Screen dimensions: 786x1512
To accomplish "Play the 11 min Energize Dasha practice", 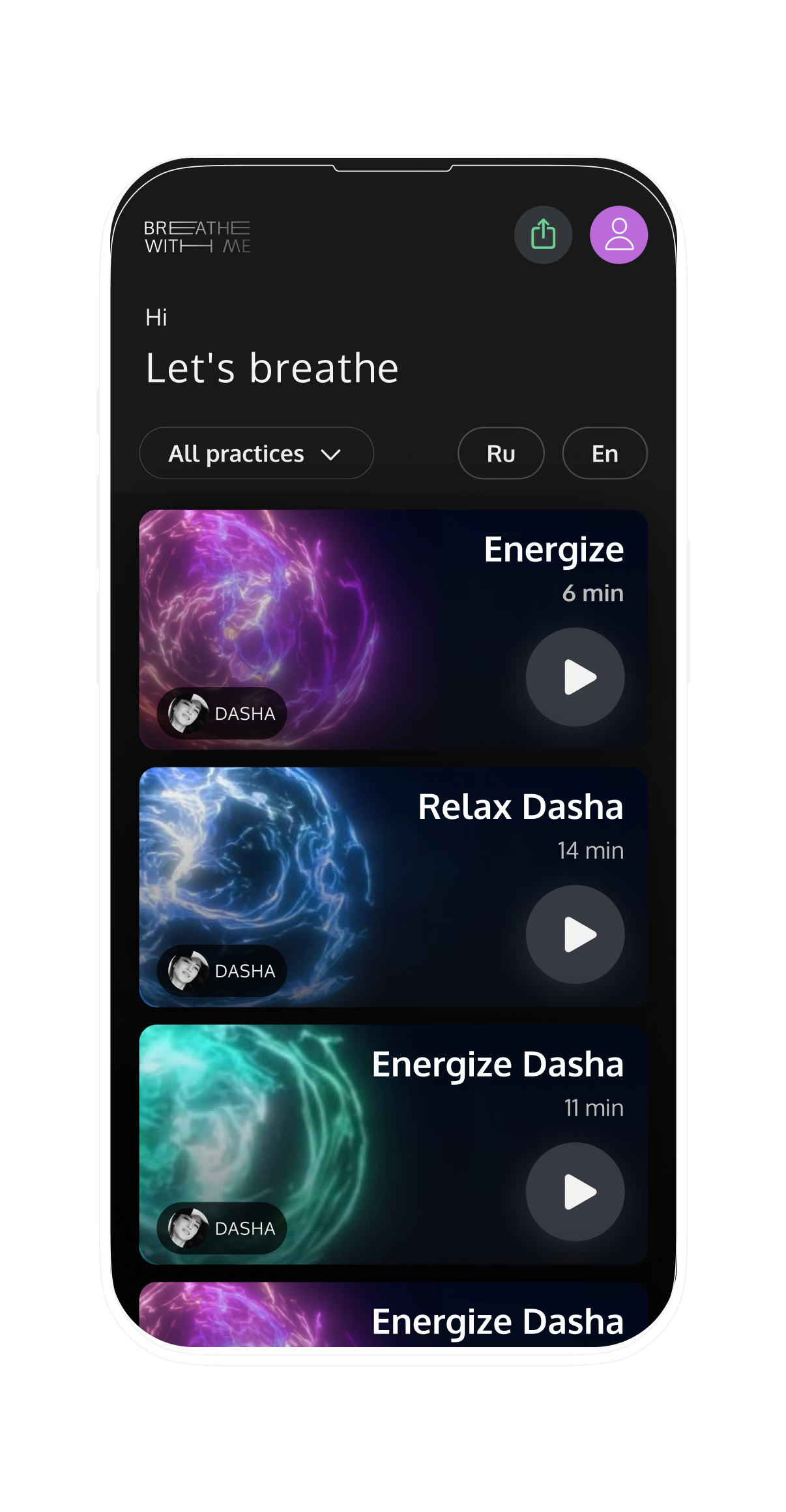I will 575,1192.
